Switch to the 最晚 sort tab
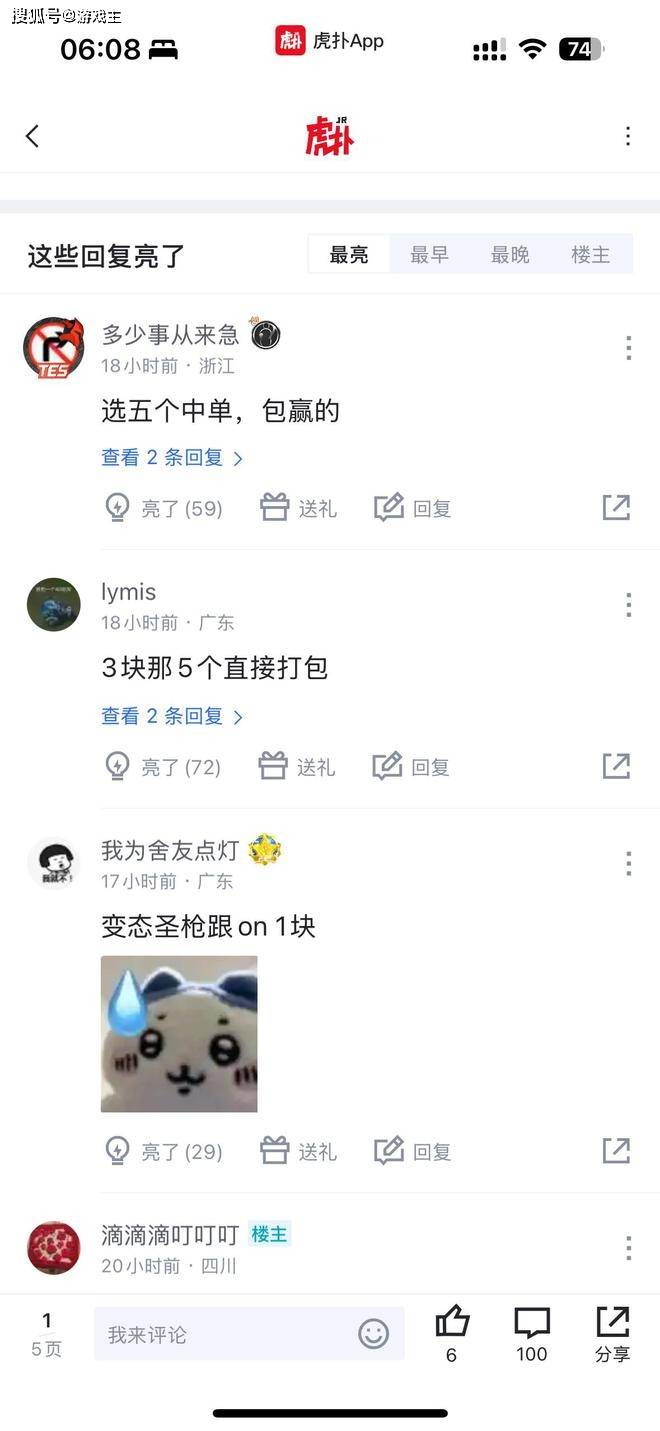Screen dimensions: 660x1431 (510, 255)
